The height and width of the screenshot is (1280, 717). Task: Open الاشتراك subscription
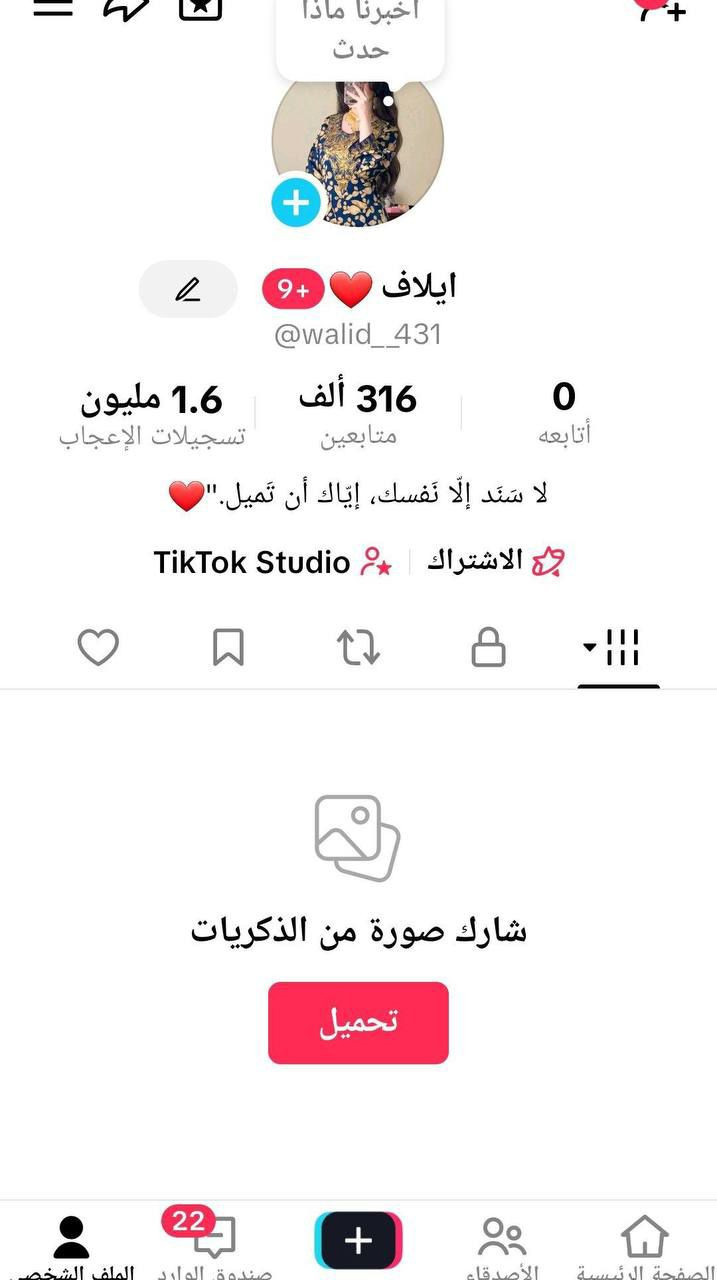tap(496, 562)
